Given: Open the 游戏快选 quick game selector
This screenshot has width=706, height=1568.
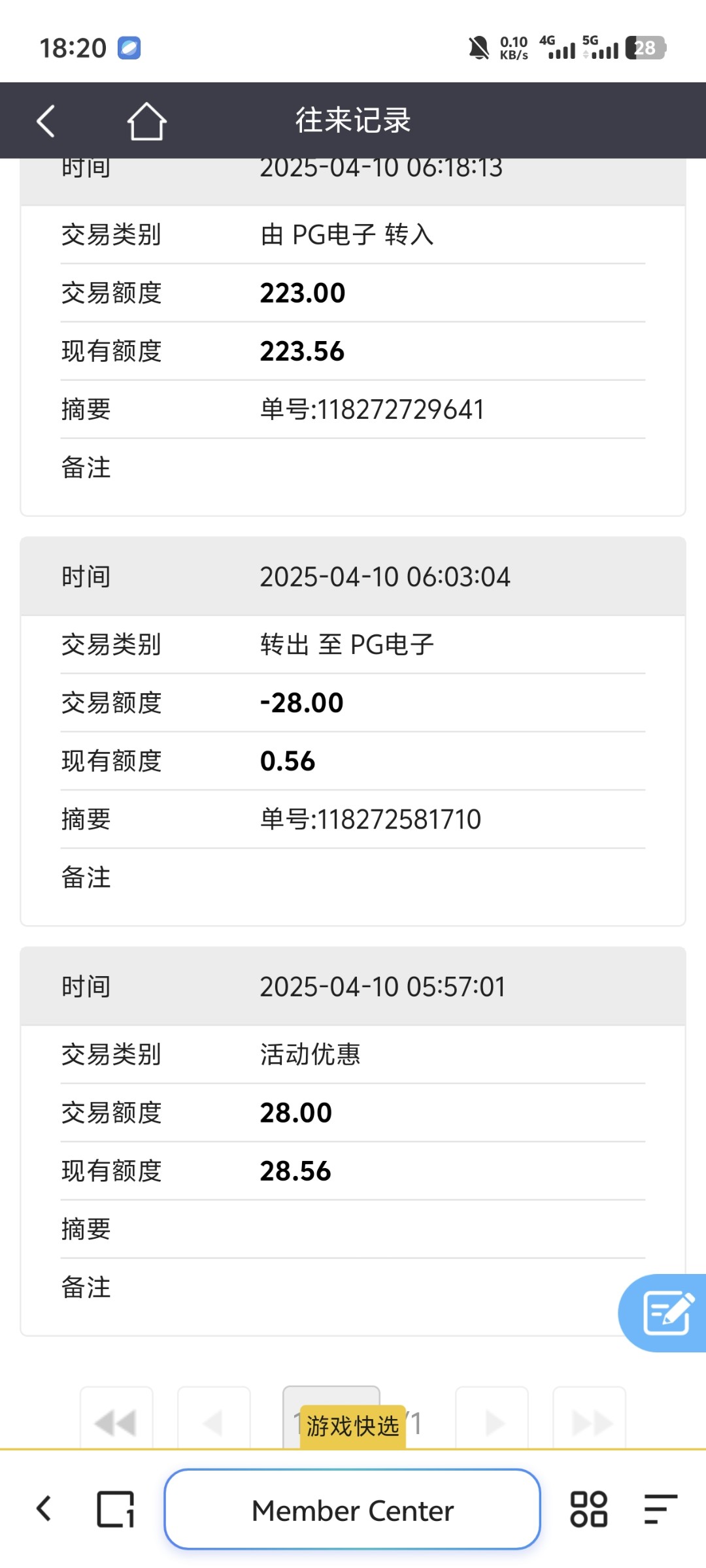Looking at the screenshot, I should [x=353, y=1426].
